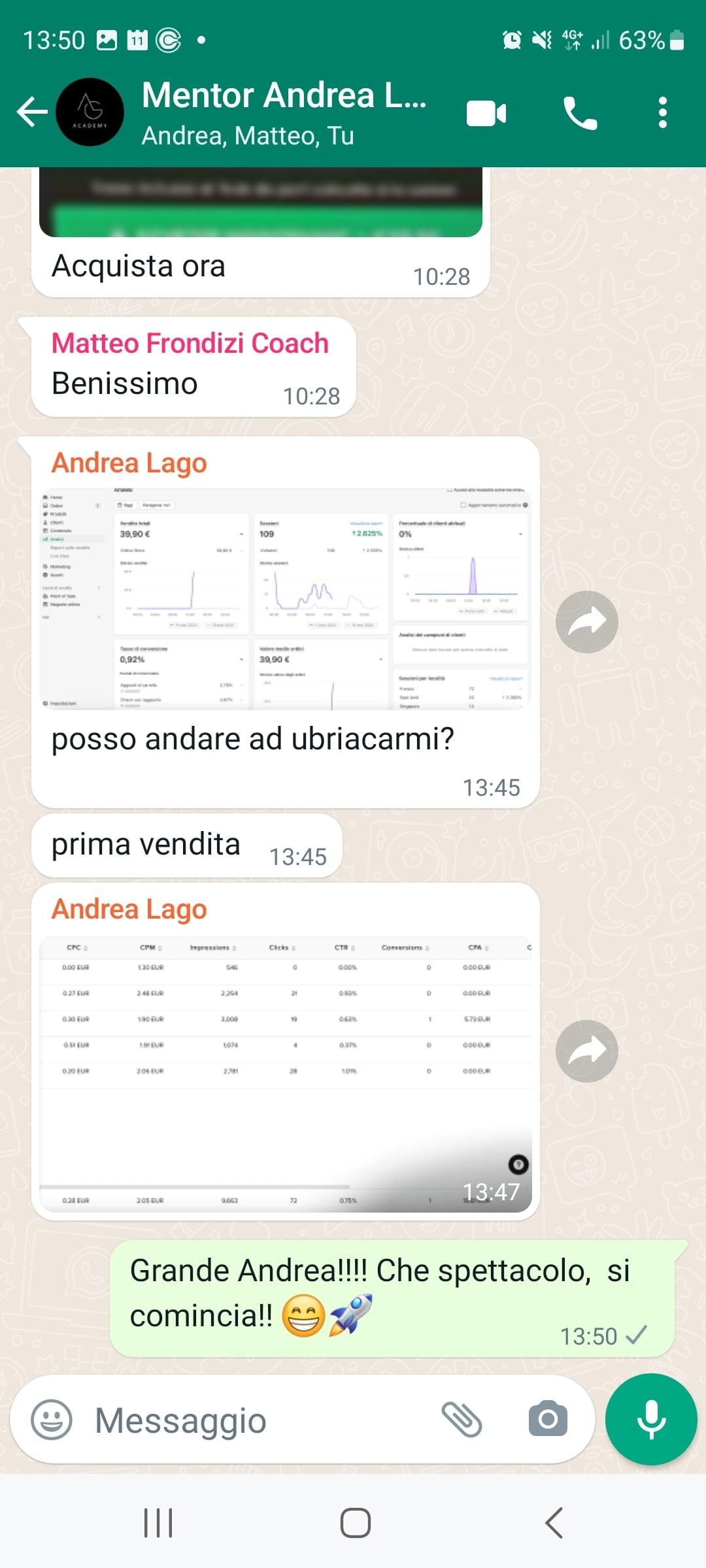Focus the Messaggio text field
706x1568 pixels.
[261, 1420]
